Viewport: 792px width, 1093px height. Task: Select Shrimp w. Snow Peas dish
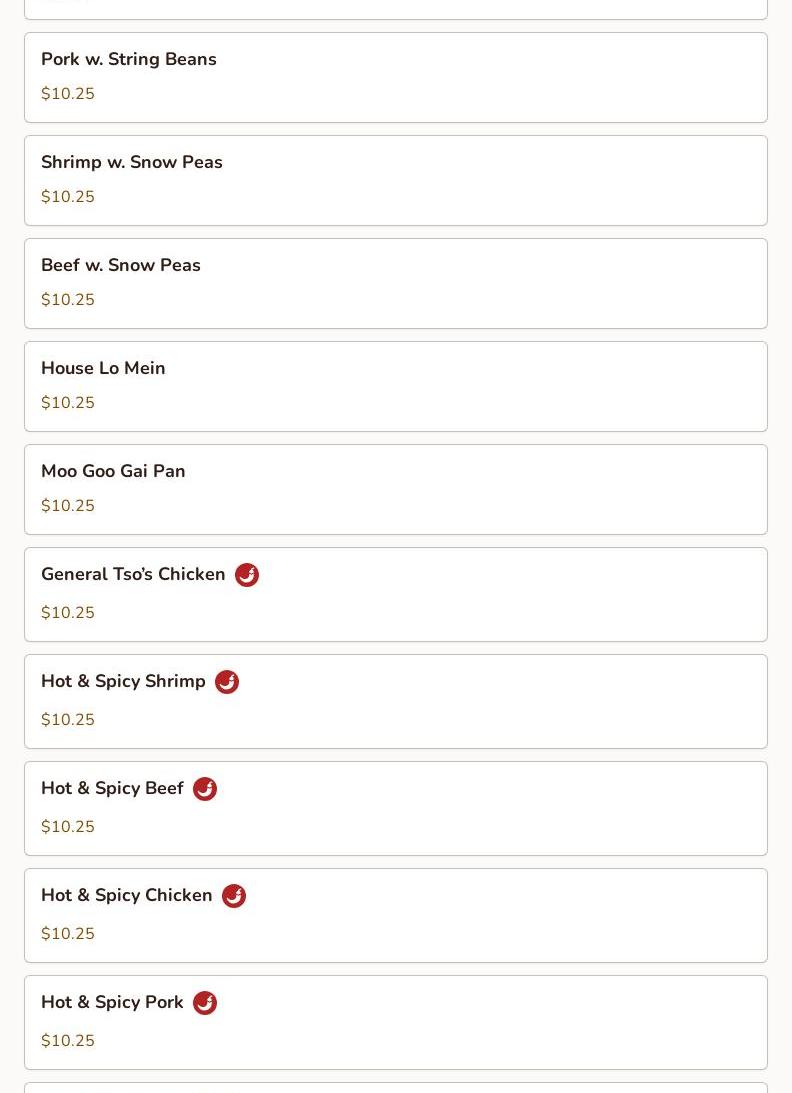click(395, 180)
